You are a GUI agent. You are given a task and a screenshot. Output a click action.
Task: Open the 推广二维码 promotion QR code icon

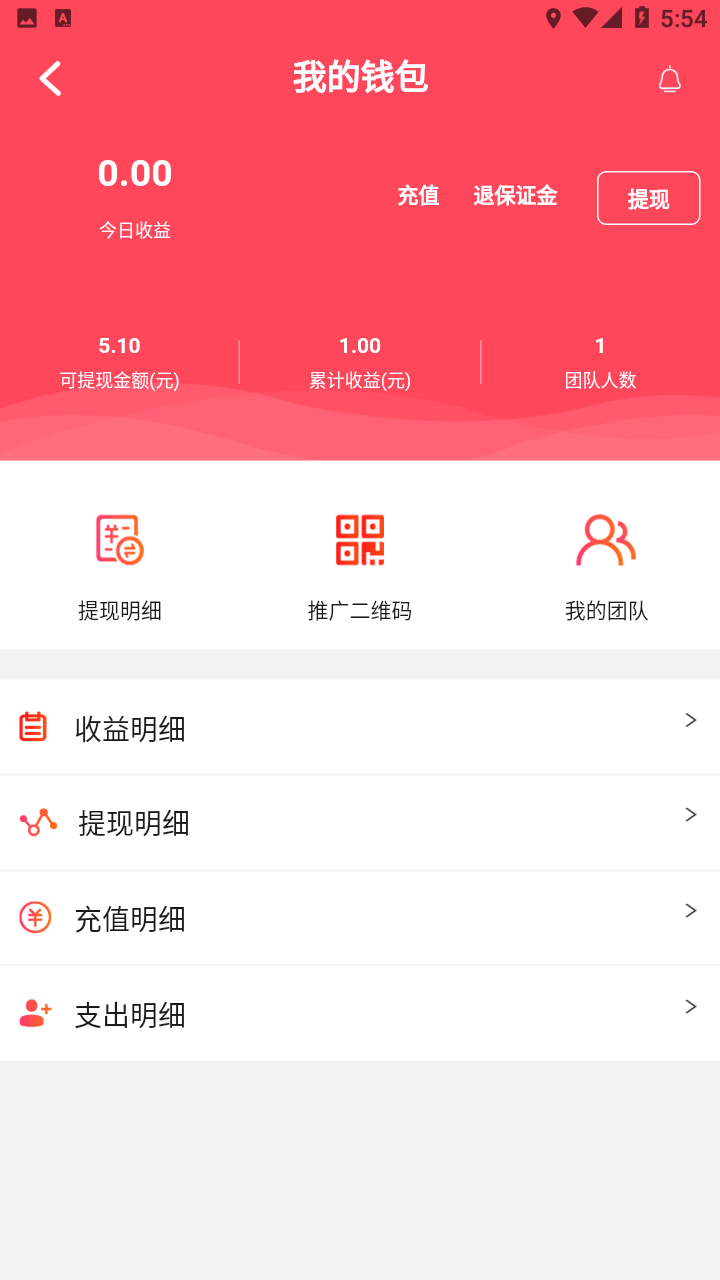point(359,539)
